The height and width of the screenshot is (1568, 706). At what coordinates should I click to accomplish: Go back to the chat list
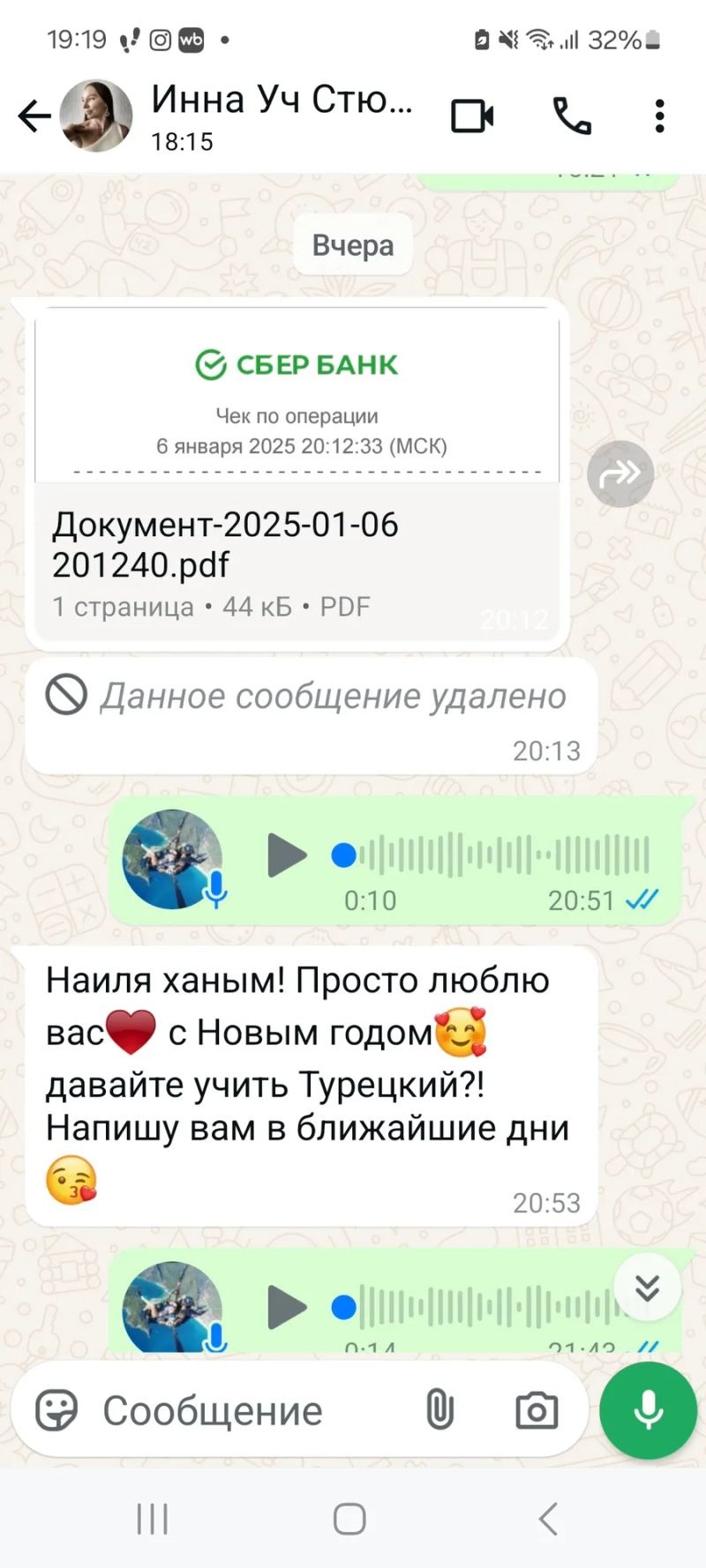[34, 116]
